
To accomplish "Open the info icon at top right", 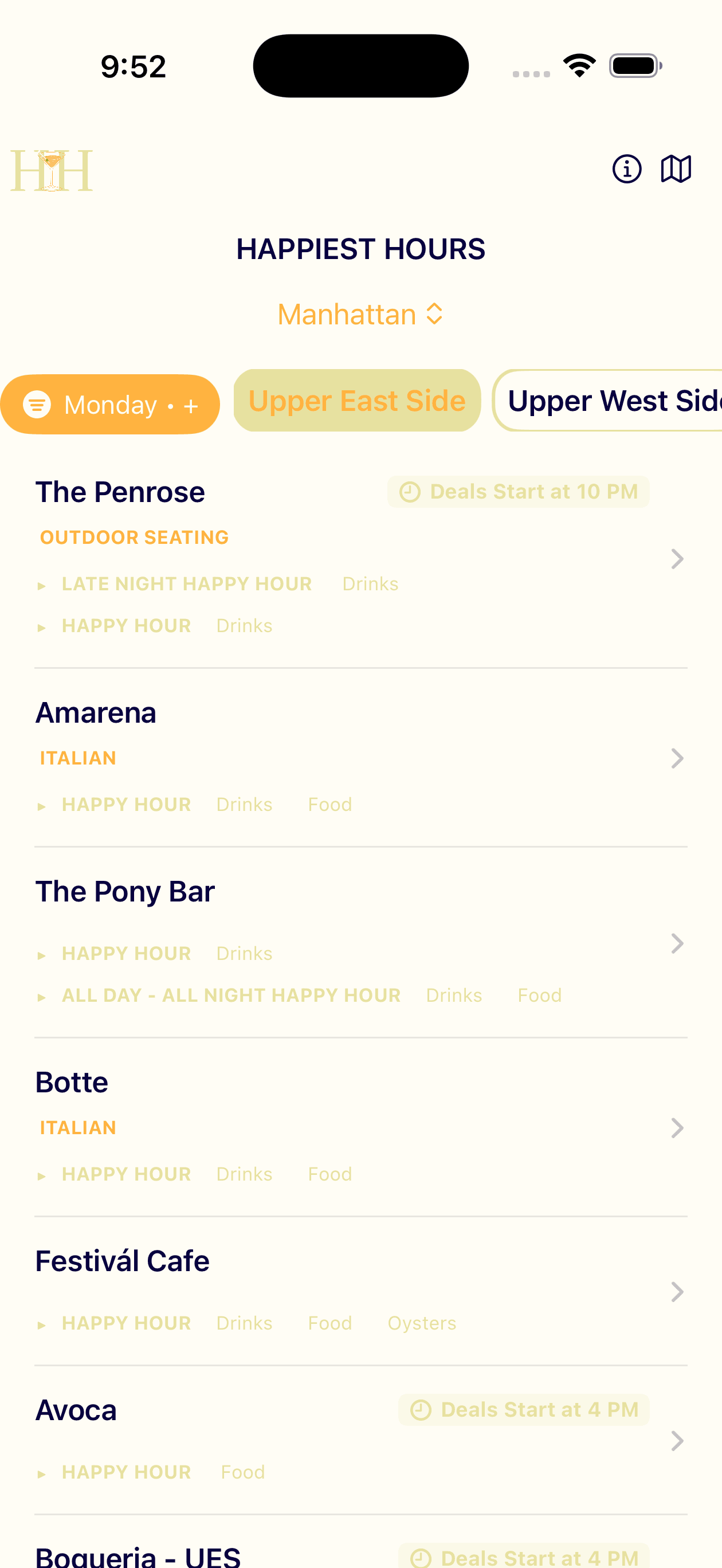I will [626, 168].
